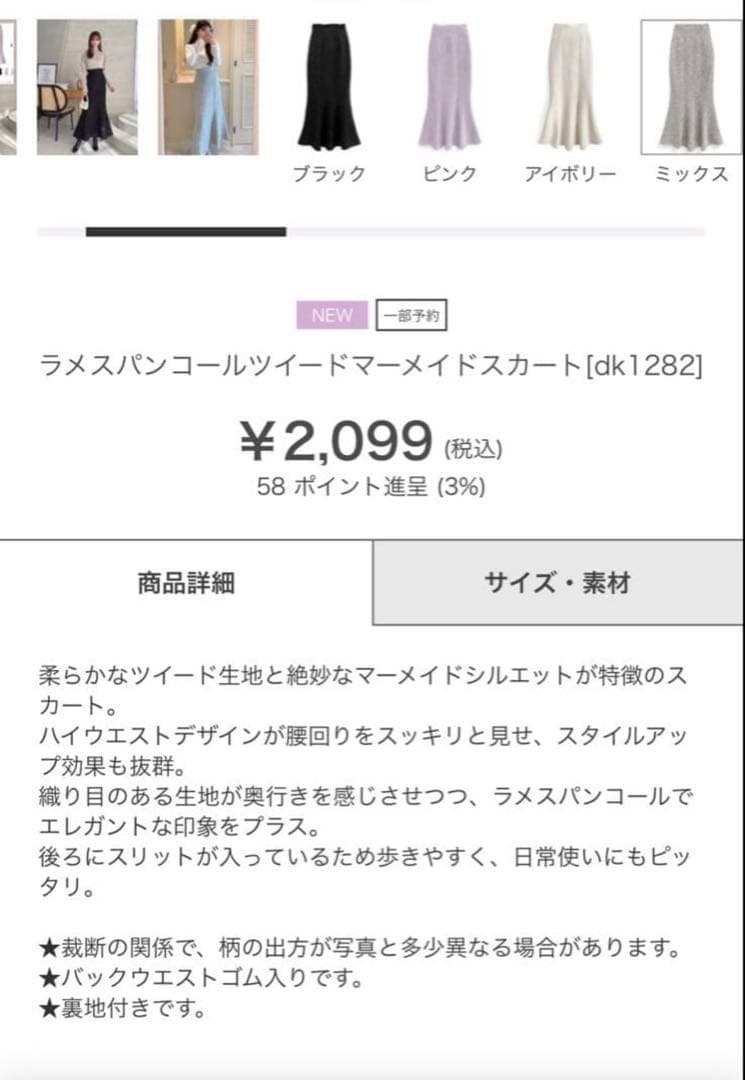View the model photo with navy skirt
The image size is (745, 1080).
click(87, 86)
